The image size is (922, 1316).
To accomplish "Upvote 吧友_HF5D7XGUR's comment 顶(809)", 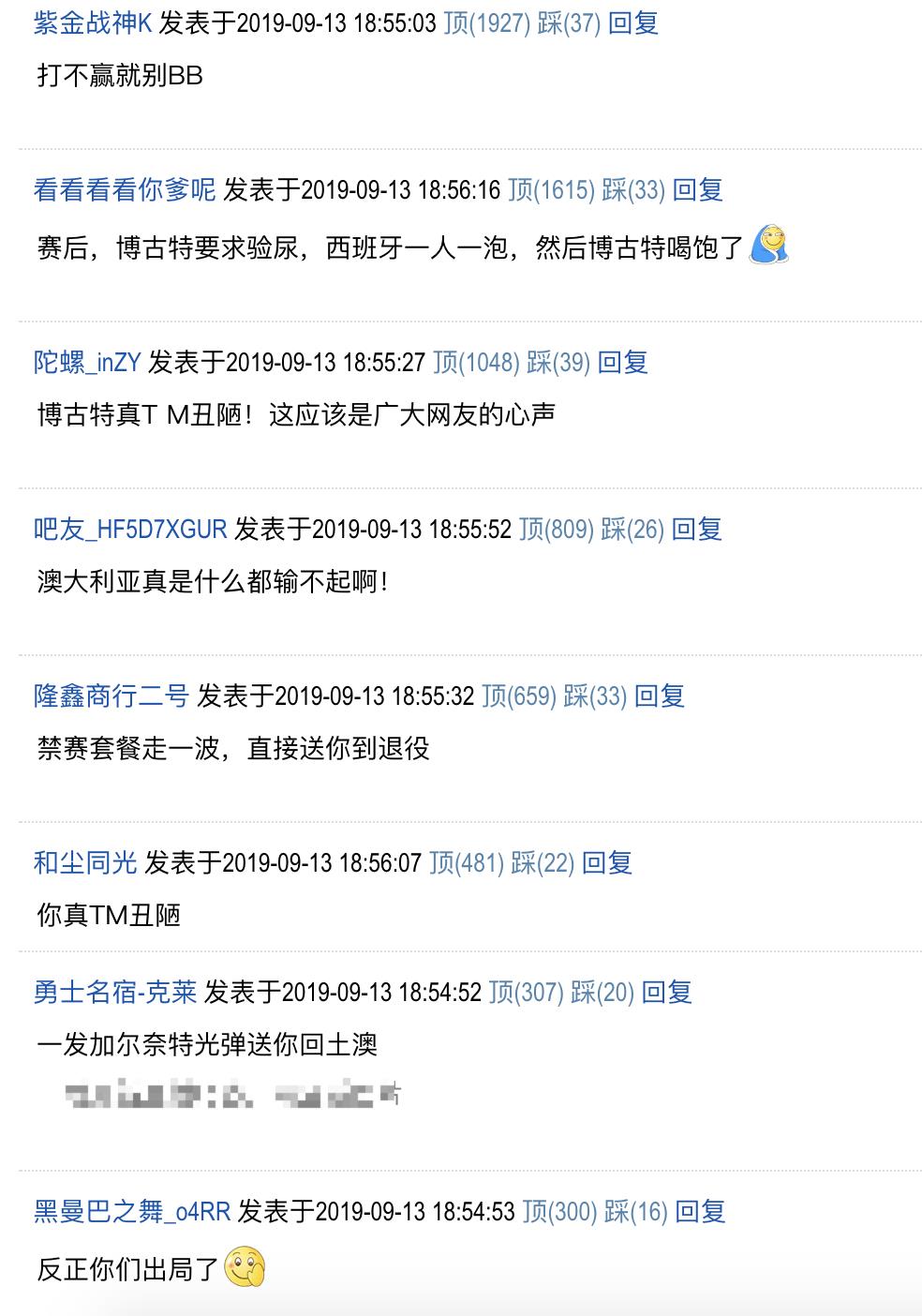I will (x=557, y=529).
